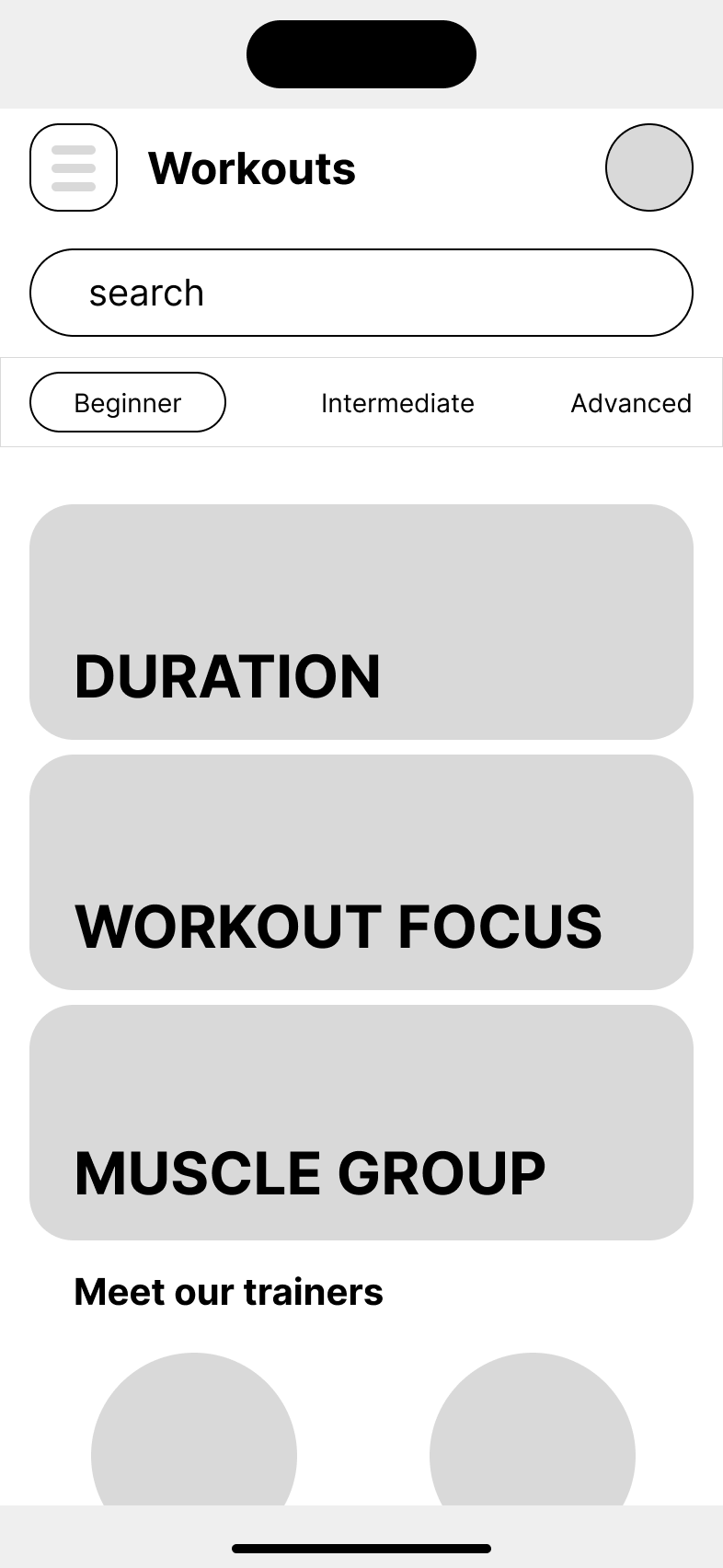Open the profile avatar circle
Image resolution: width=723 pixels, height=1568 pixels.
(649, 167)
